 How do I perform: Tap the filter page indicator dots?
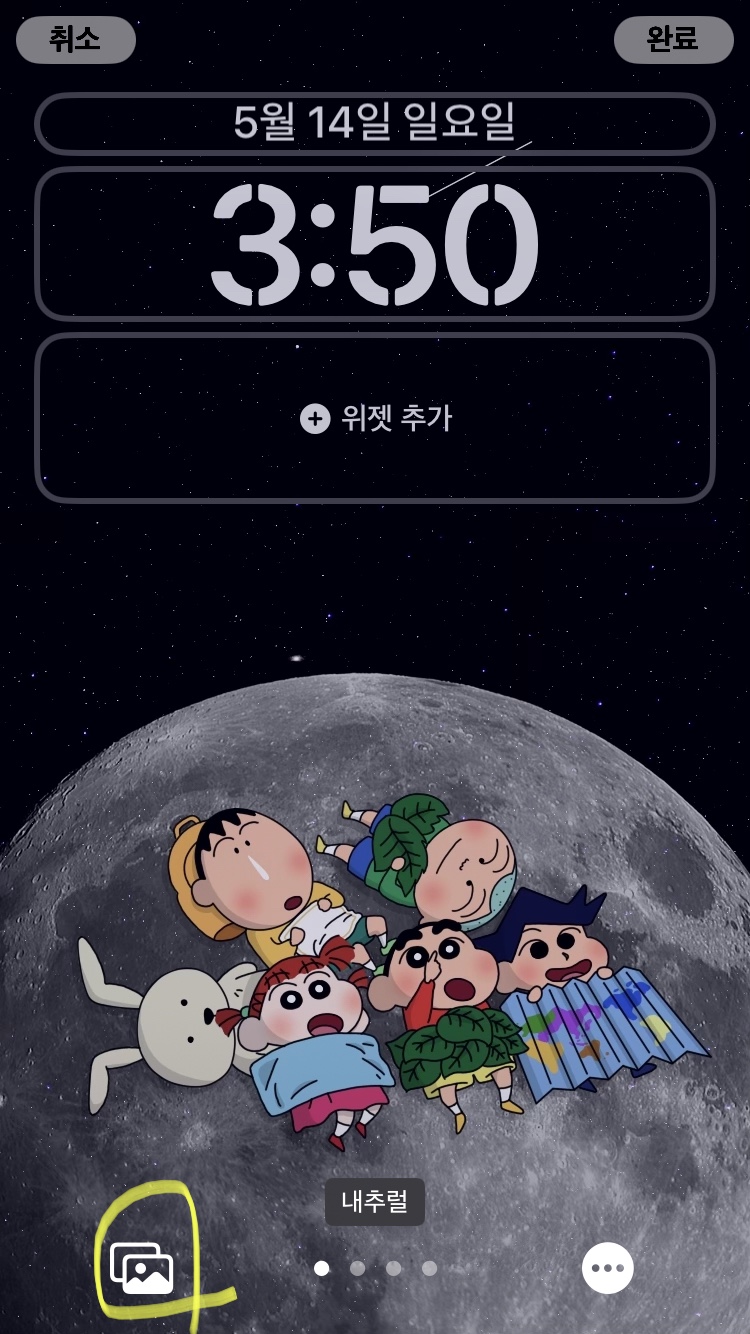coord(375,1268)
